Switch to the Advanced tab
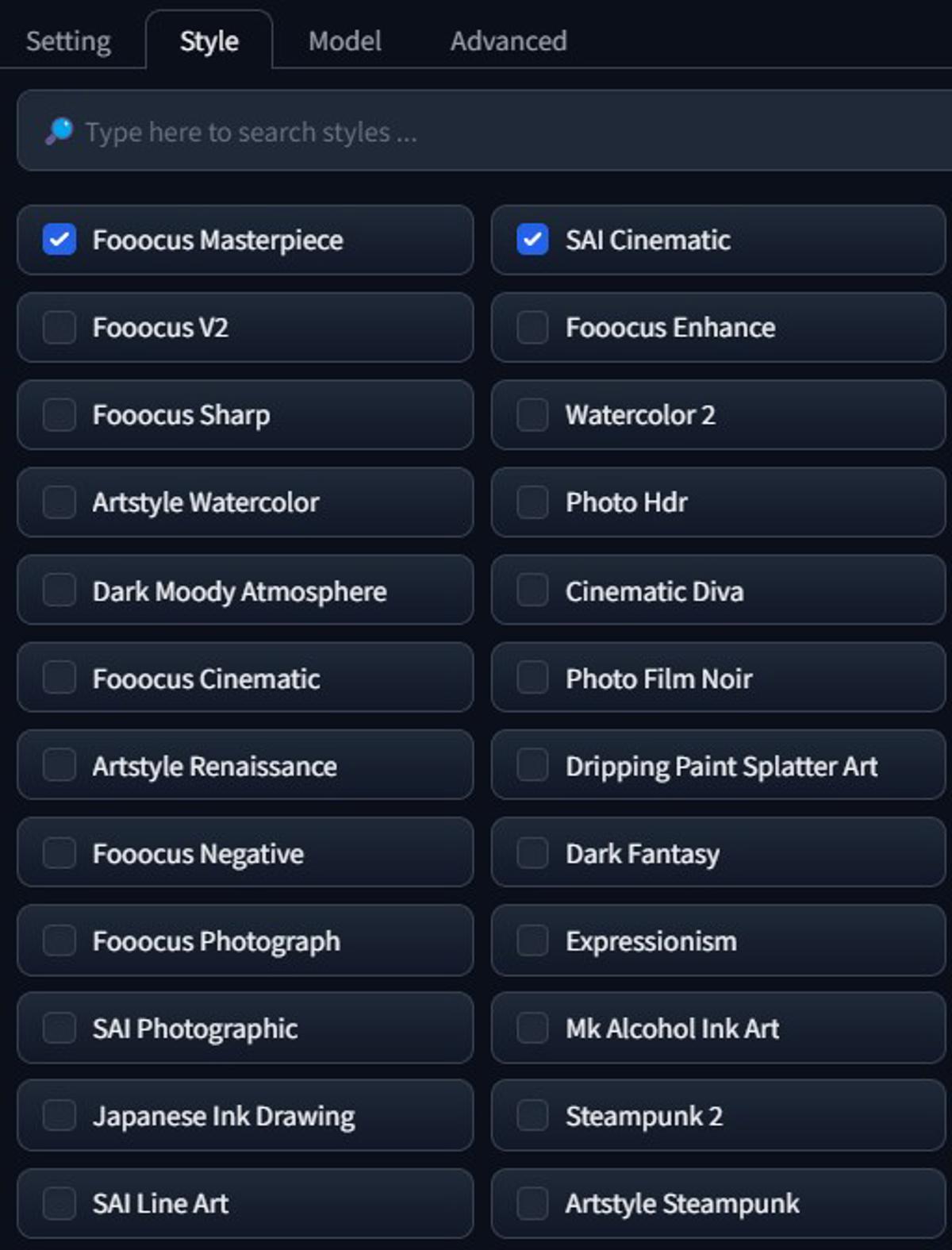 point(508,40)
